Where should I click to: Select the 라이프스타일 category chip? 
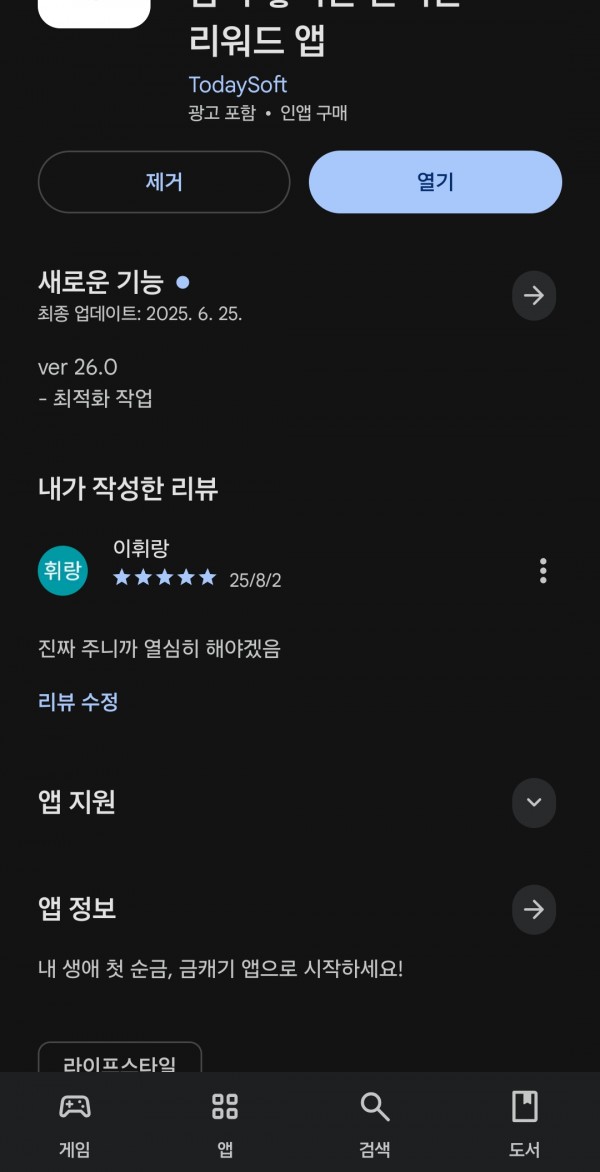120,1060
